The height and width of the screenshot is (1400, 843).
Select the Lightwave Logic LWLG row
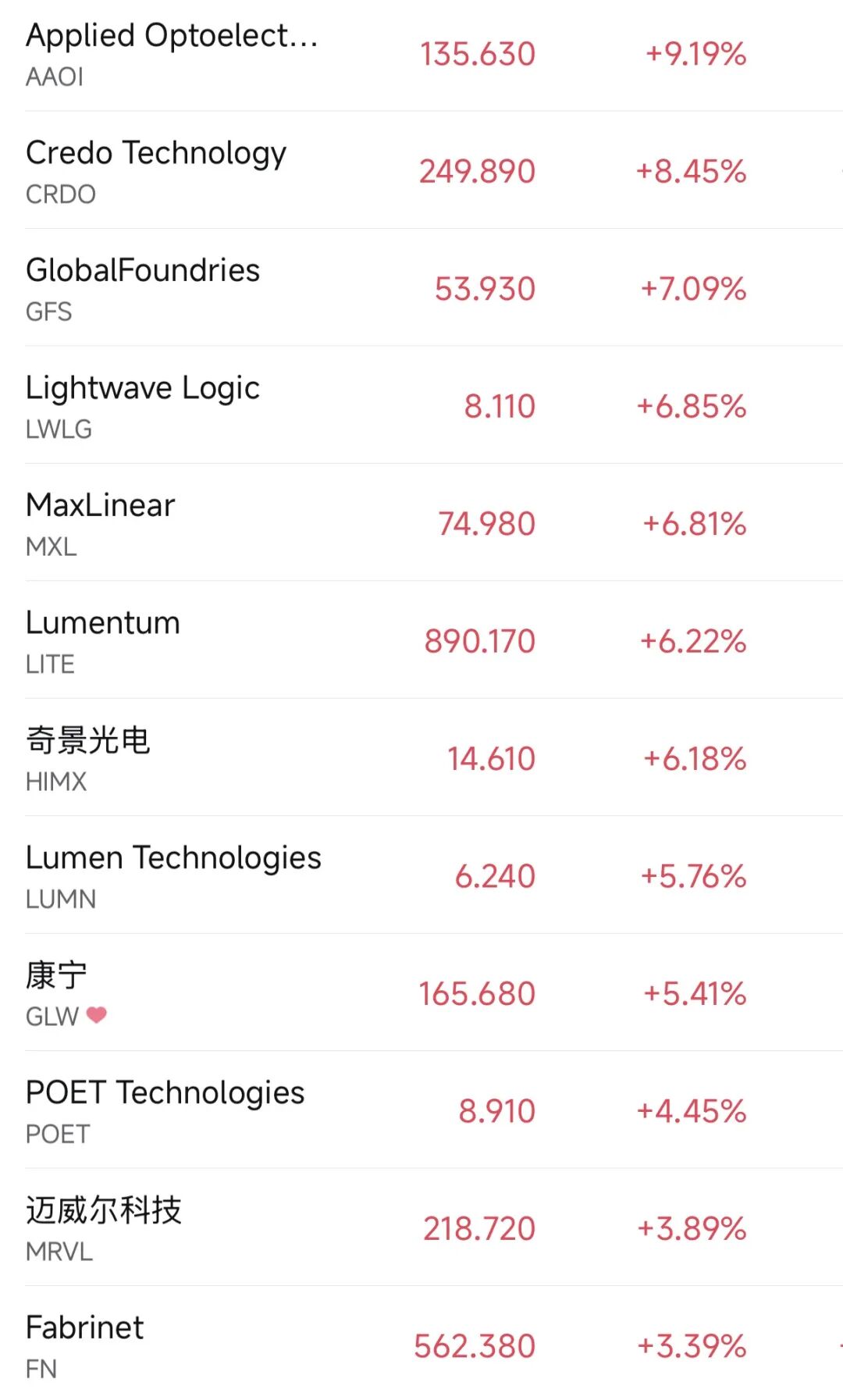421,405
